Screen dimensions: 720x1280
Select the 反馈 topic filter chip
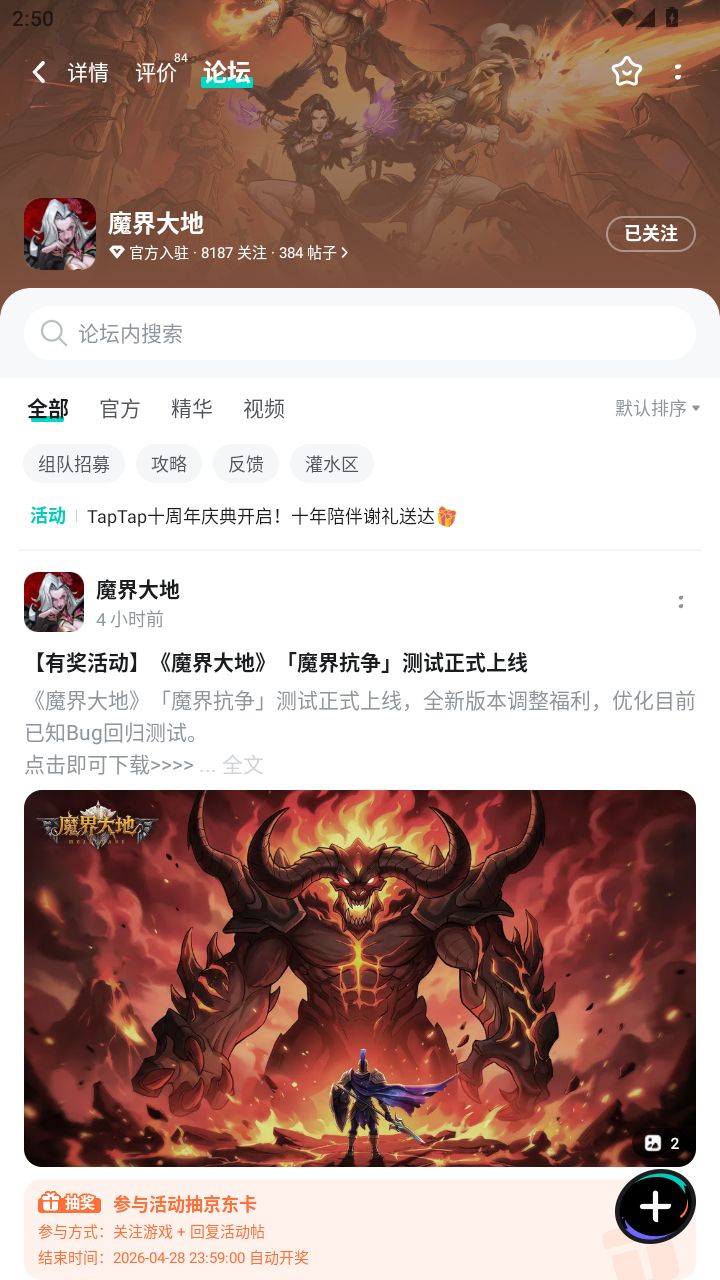pyautogui.click(x=245, y=463)
